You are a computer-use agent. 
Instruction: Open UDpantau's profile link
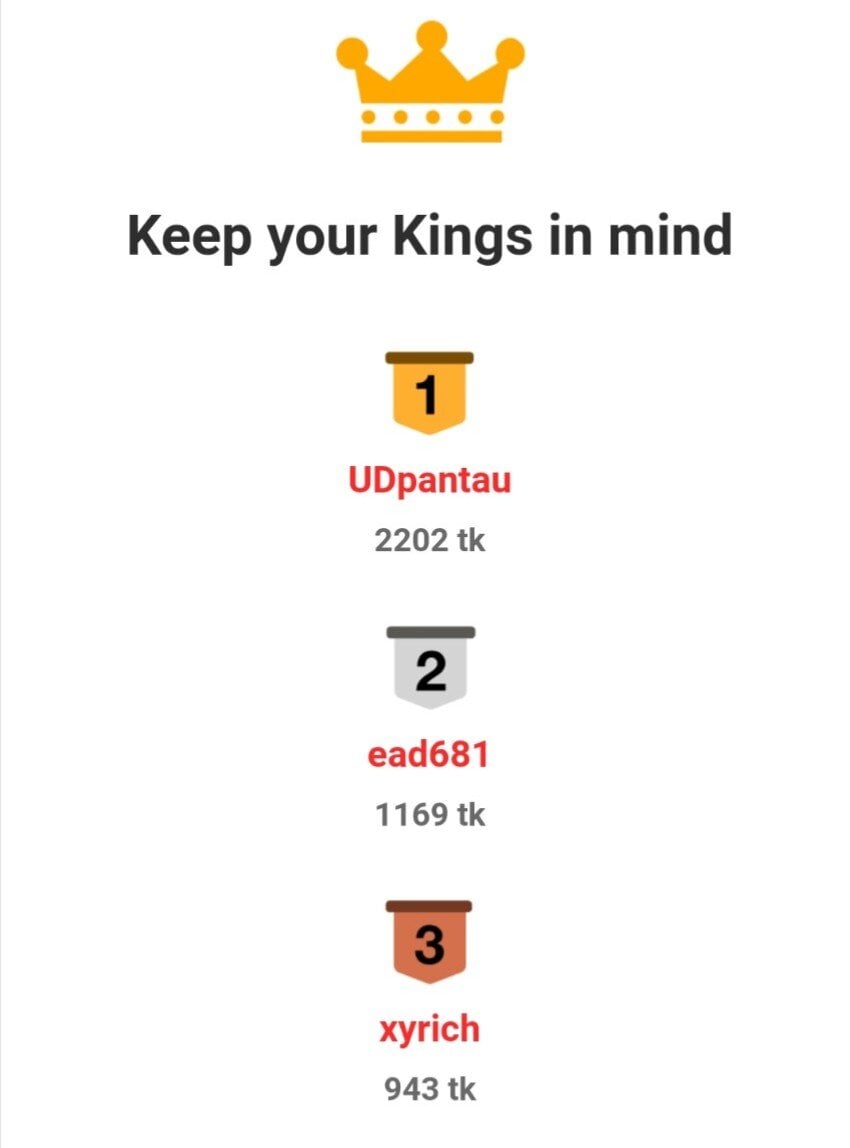click(429, 480)
